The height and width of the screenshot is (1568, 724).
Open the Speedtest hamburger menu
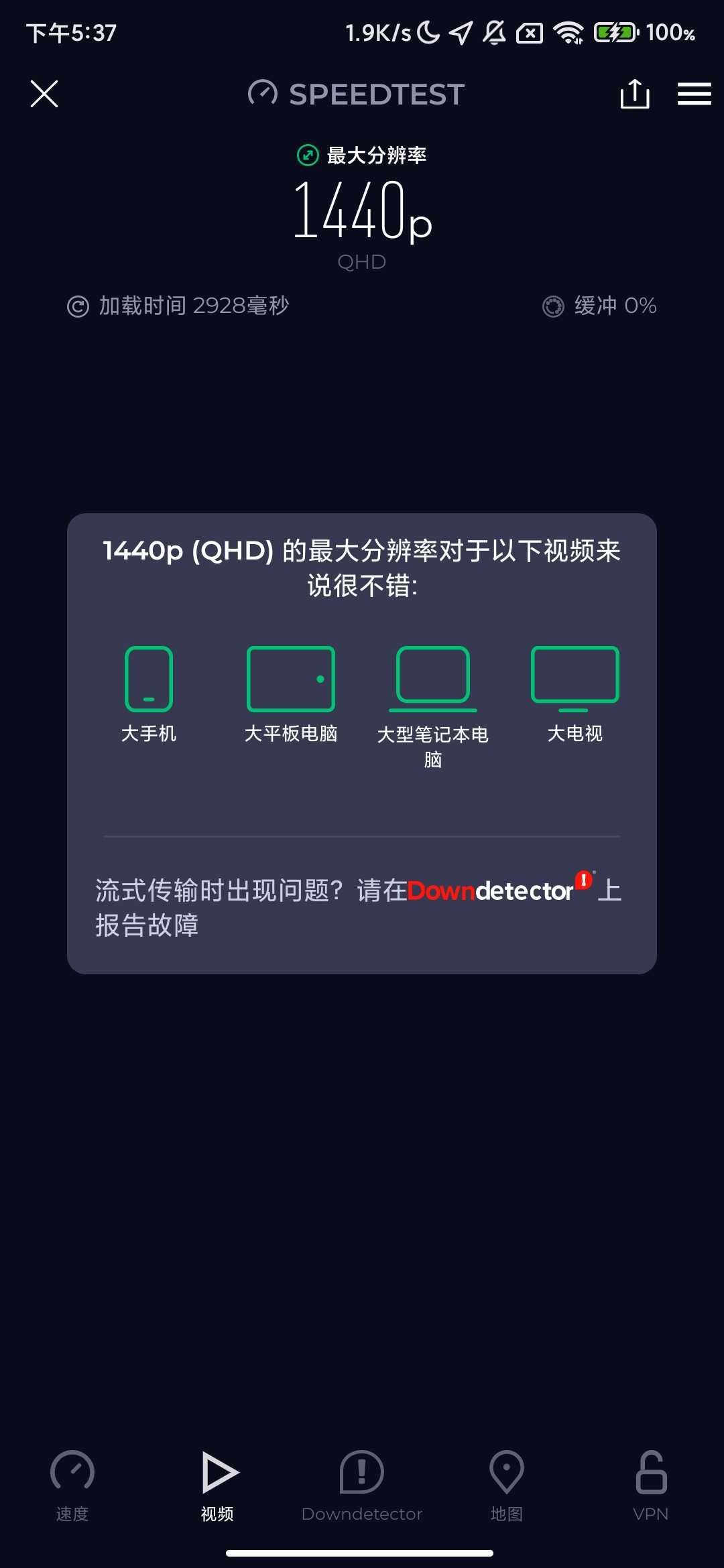pos(694,94)
